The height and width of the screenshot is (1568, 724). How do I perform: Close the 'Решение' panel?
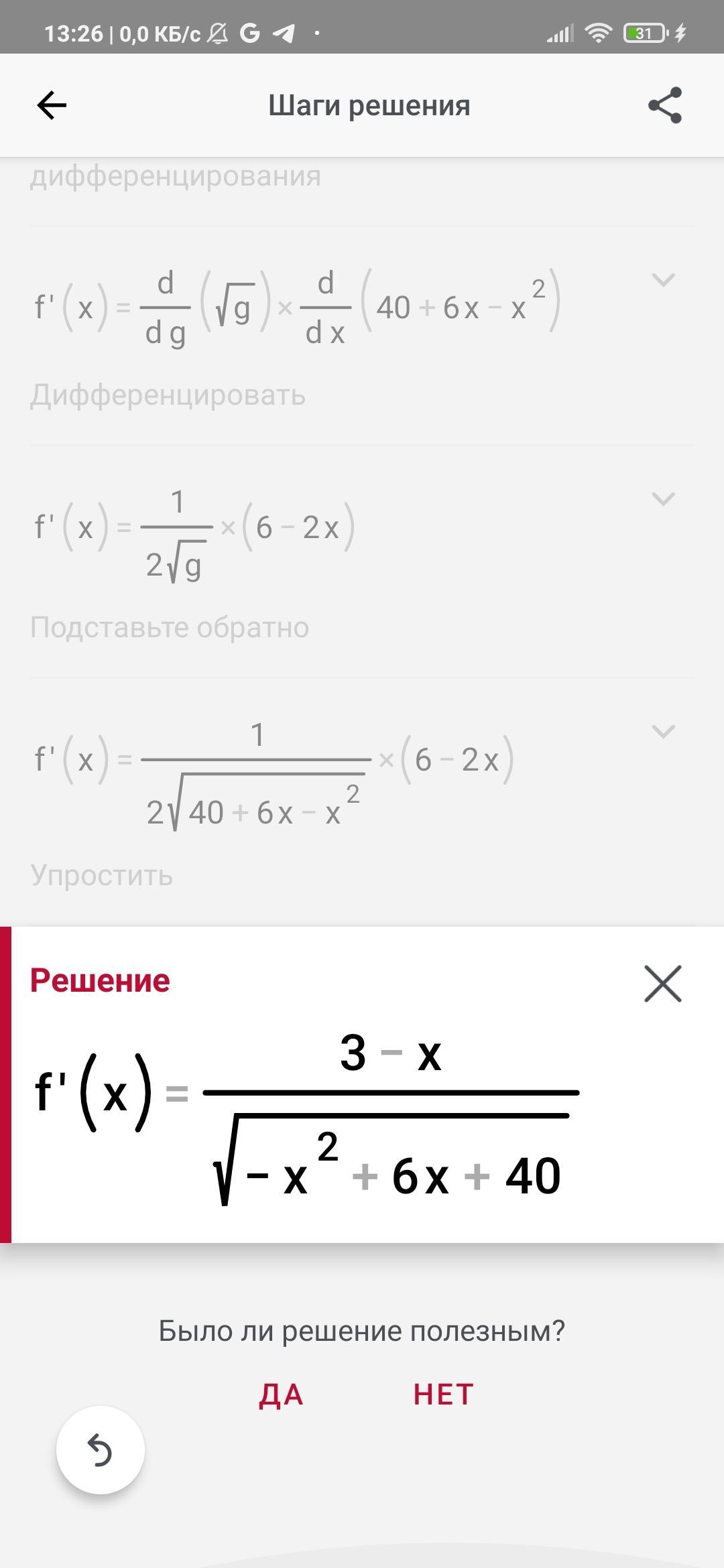coord(662,984)
